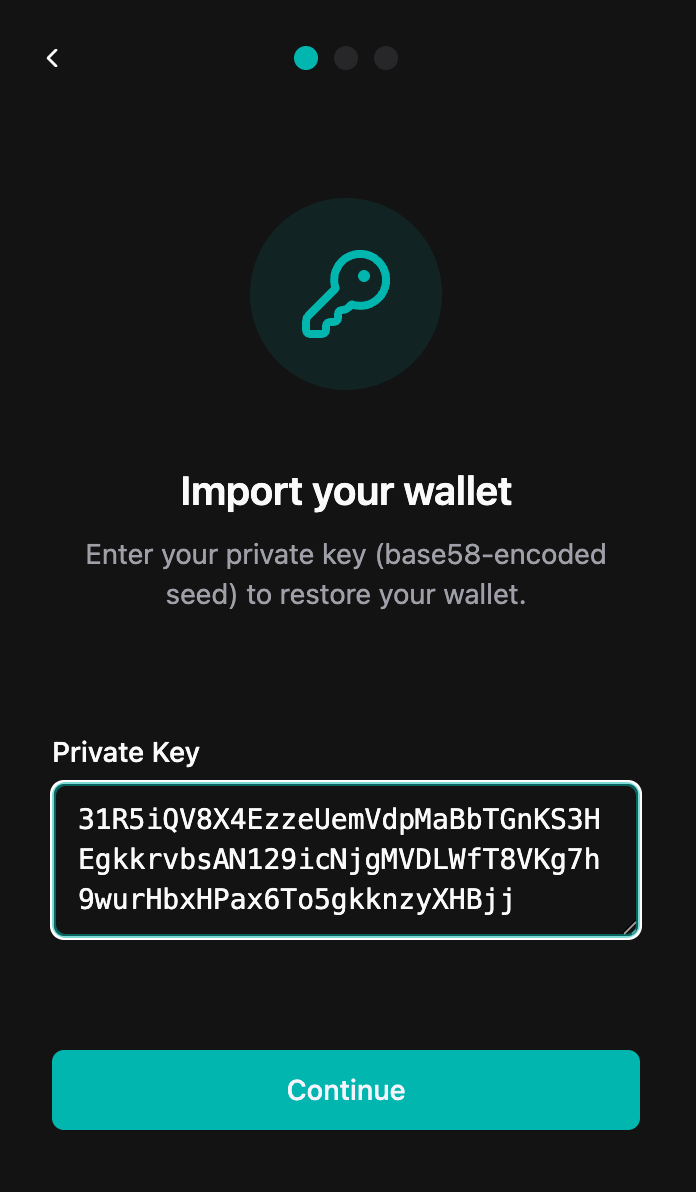The width and height of the screenshot is (696, 1192).
Task: Tap the Private Key text field
Action: coord(345,860)
